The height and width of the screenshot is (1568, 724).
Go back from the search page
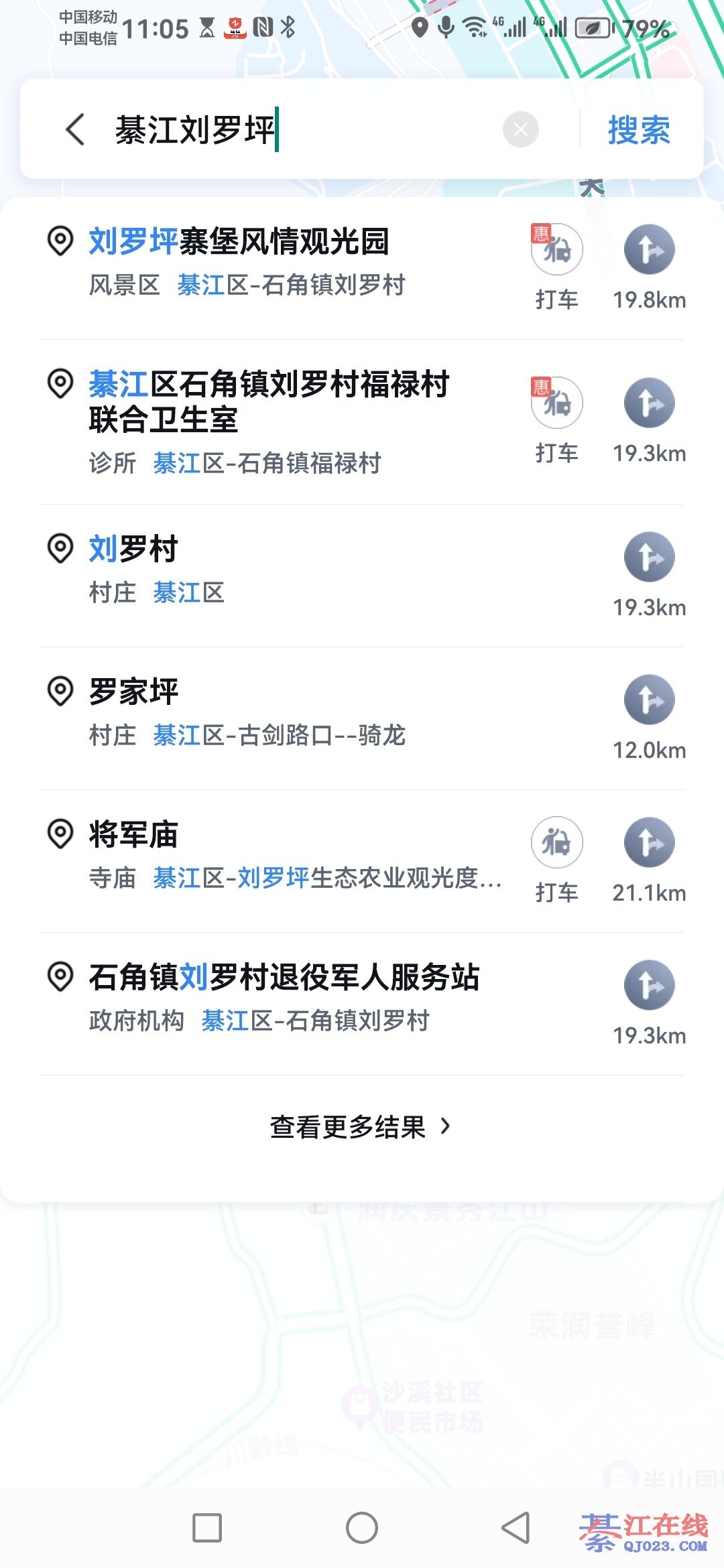[76, 129]
